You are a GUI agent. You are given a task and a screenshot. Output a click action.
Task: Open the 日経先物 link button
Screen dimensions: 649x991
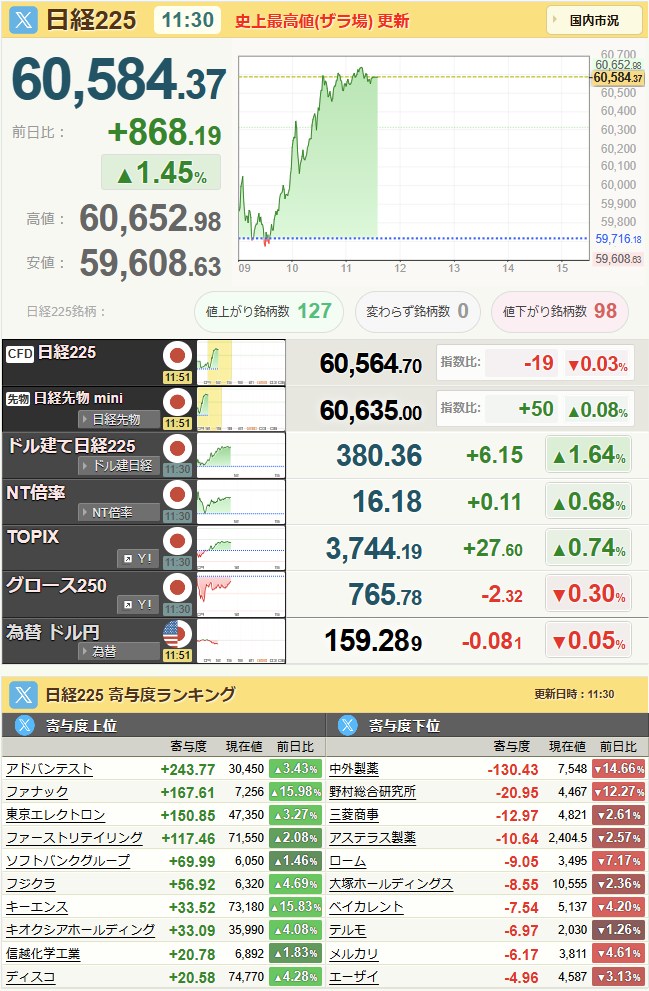click(x=118, y=419)
